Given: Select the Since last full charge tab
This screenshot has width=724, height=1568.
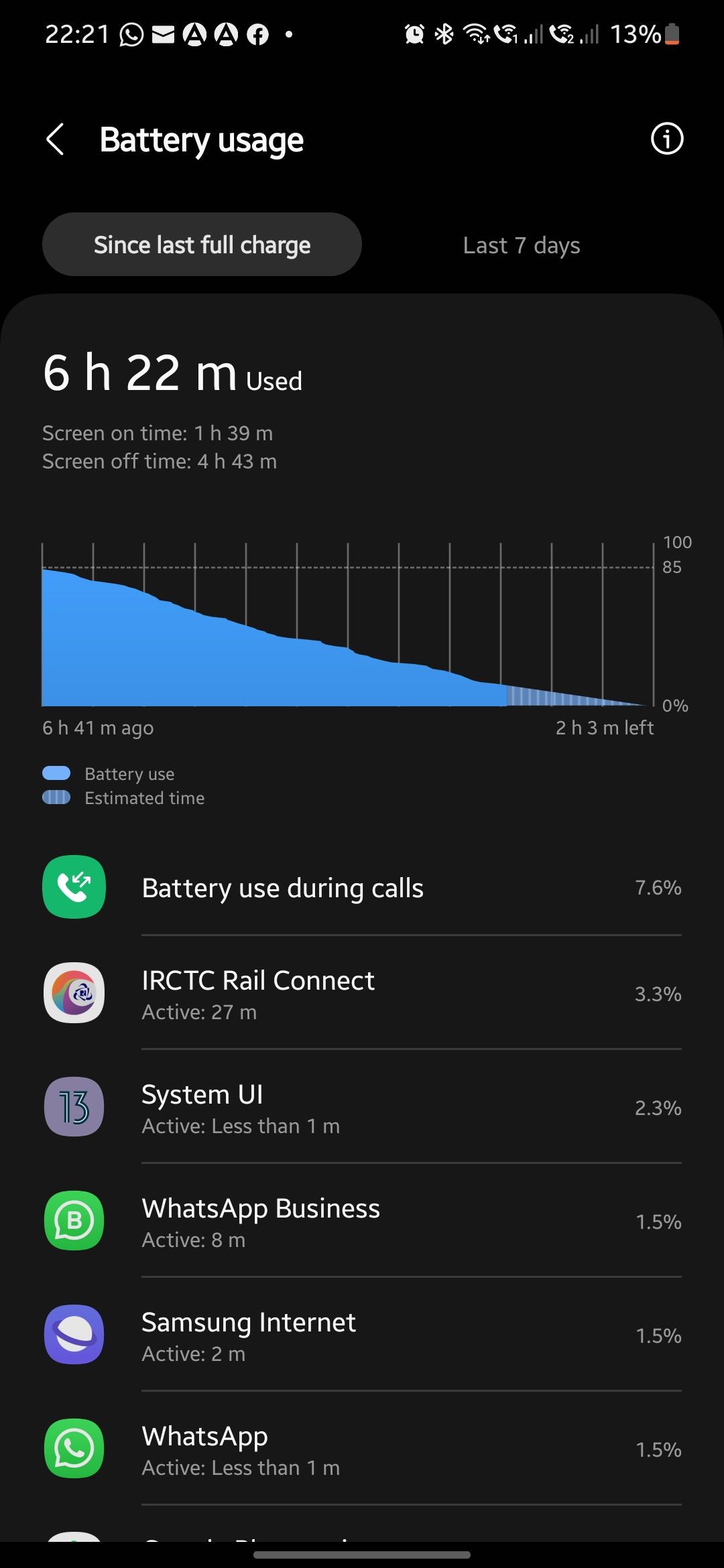Looking at the screenshot, I should (202, 245).
